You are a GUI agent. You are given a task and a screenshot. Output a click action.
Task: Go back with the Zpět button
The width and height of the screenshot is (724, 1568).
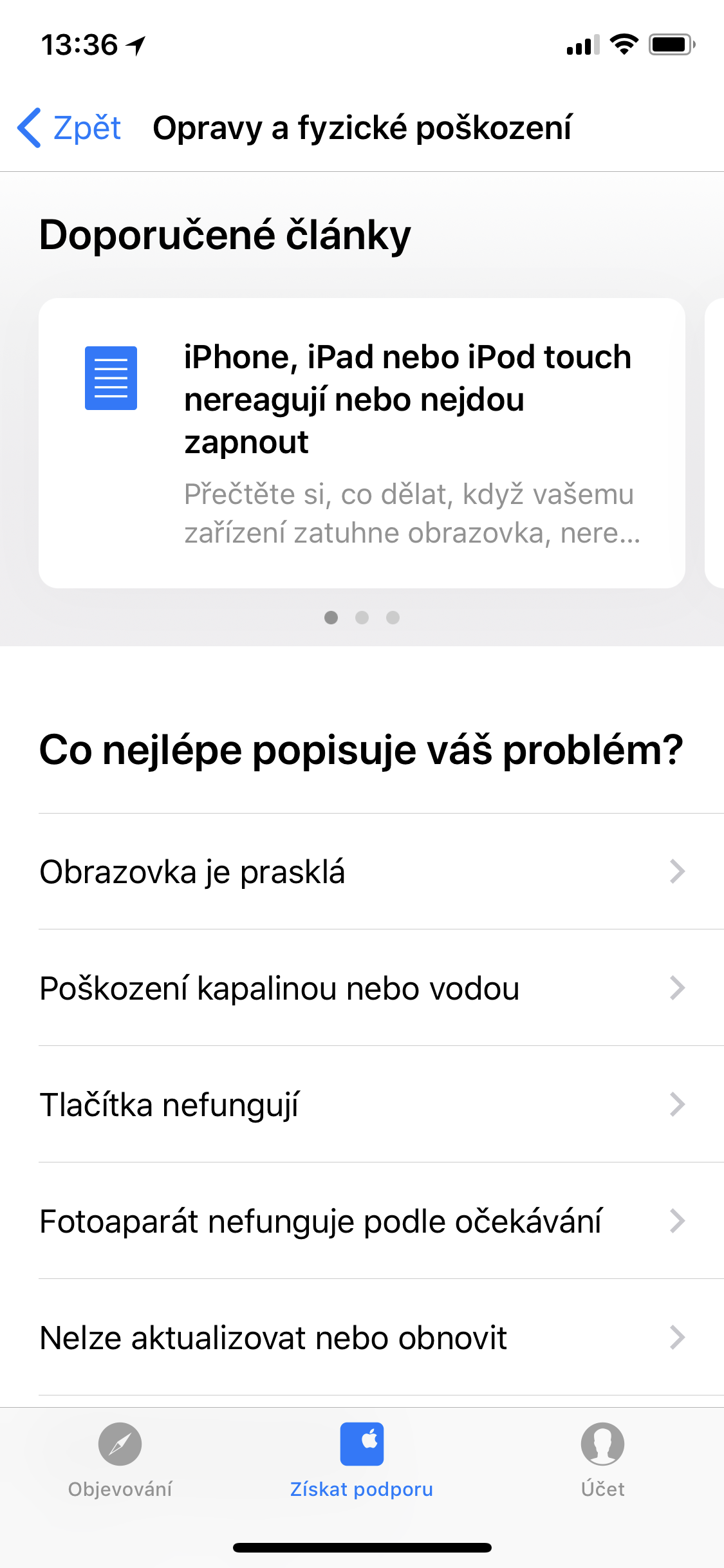click(70, 128)
